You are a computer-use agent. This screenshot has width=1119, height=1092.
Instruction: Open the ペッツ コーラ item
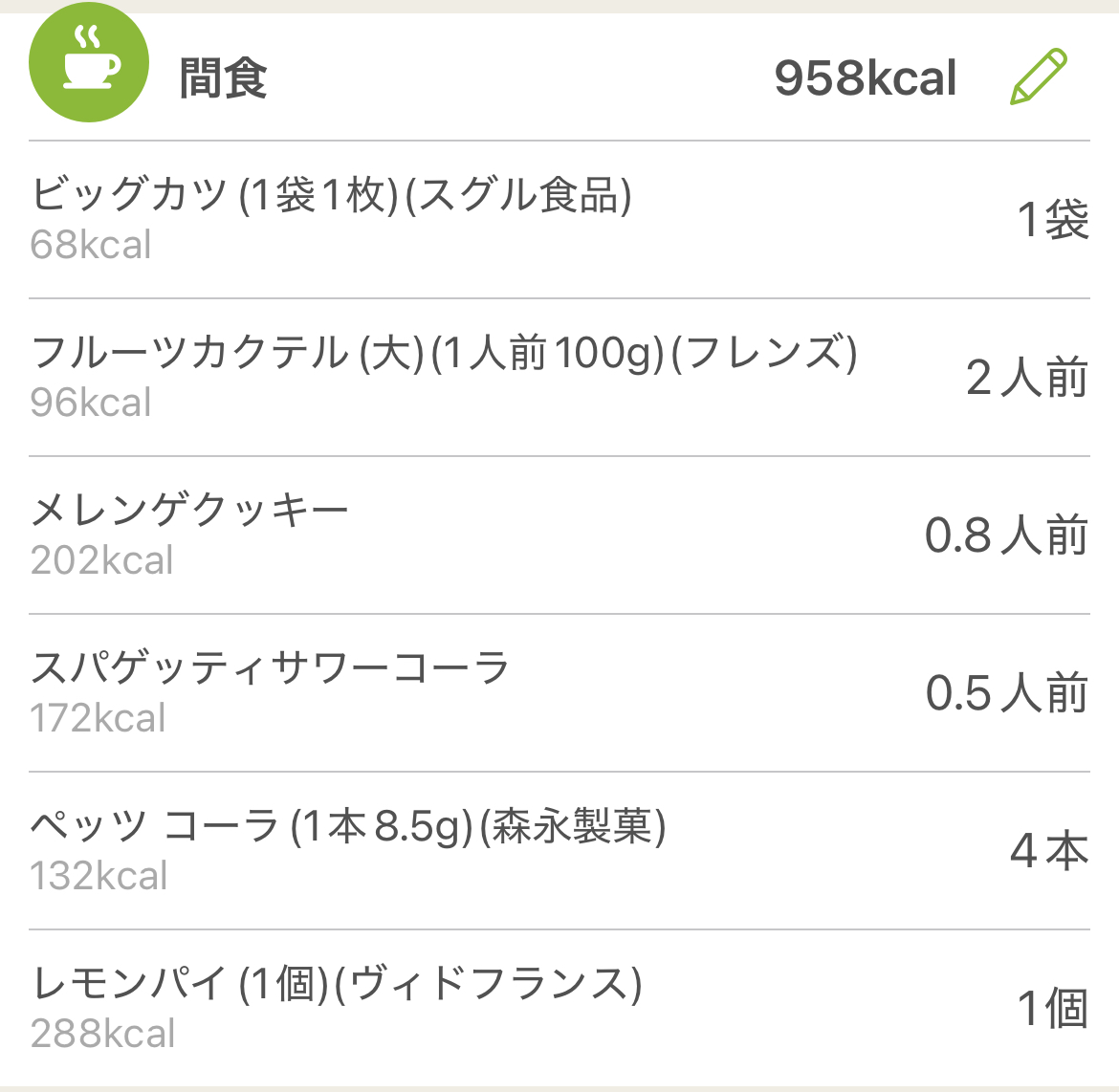point(559,850)
